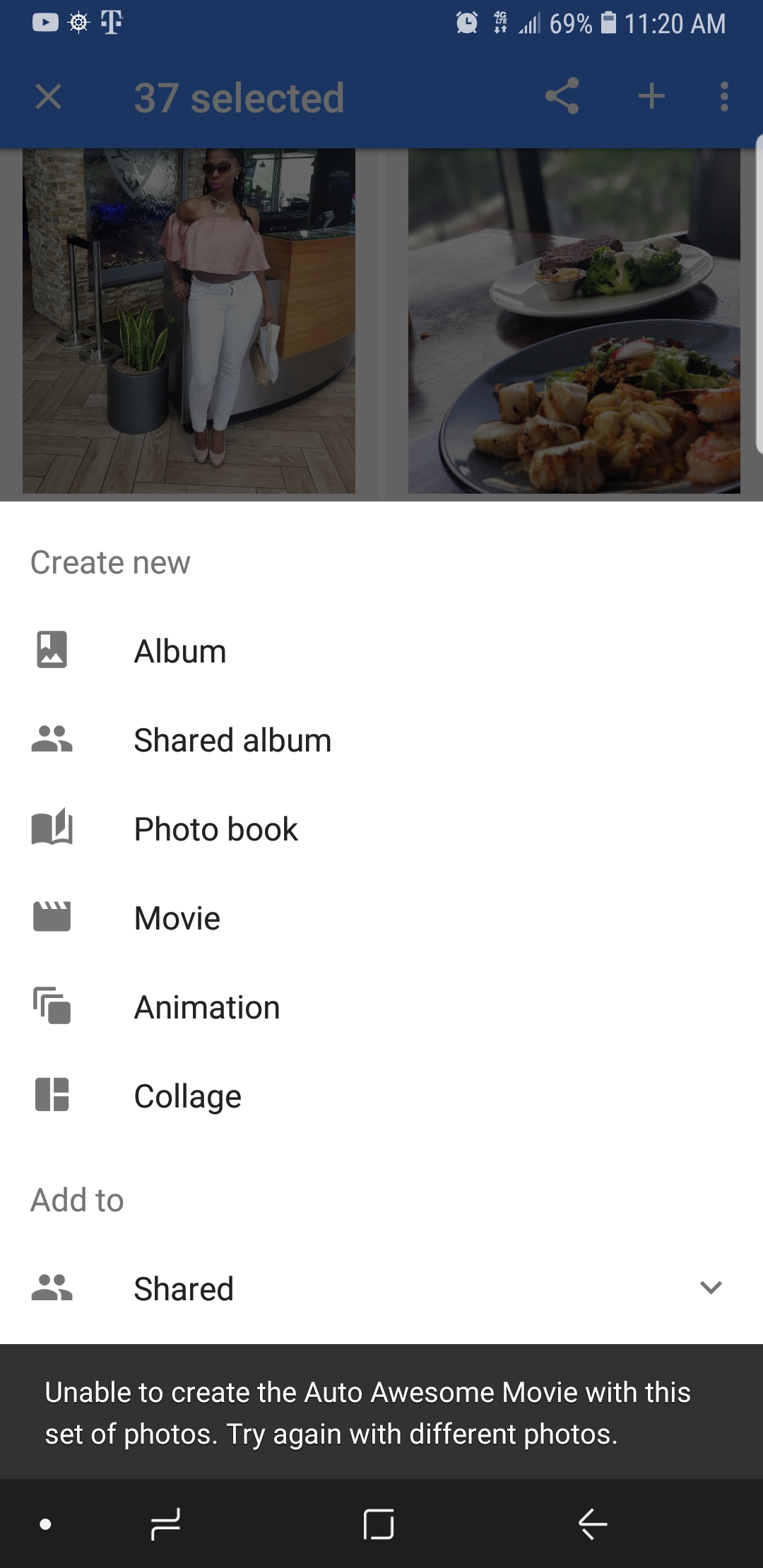The image size is (763, 1568).
Task: Create a Collage
Action: [187, 1095]
